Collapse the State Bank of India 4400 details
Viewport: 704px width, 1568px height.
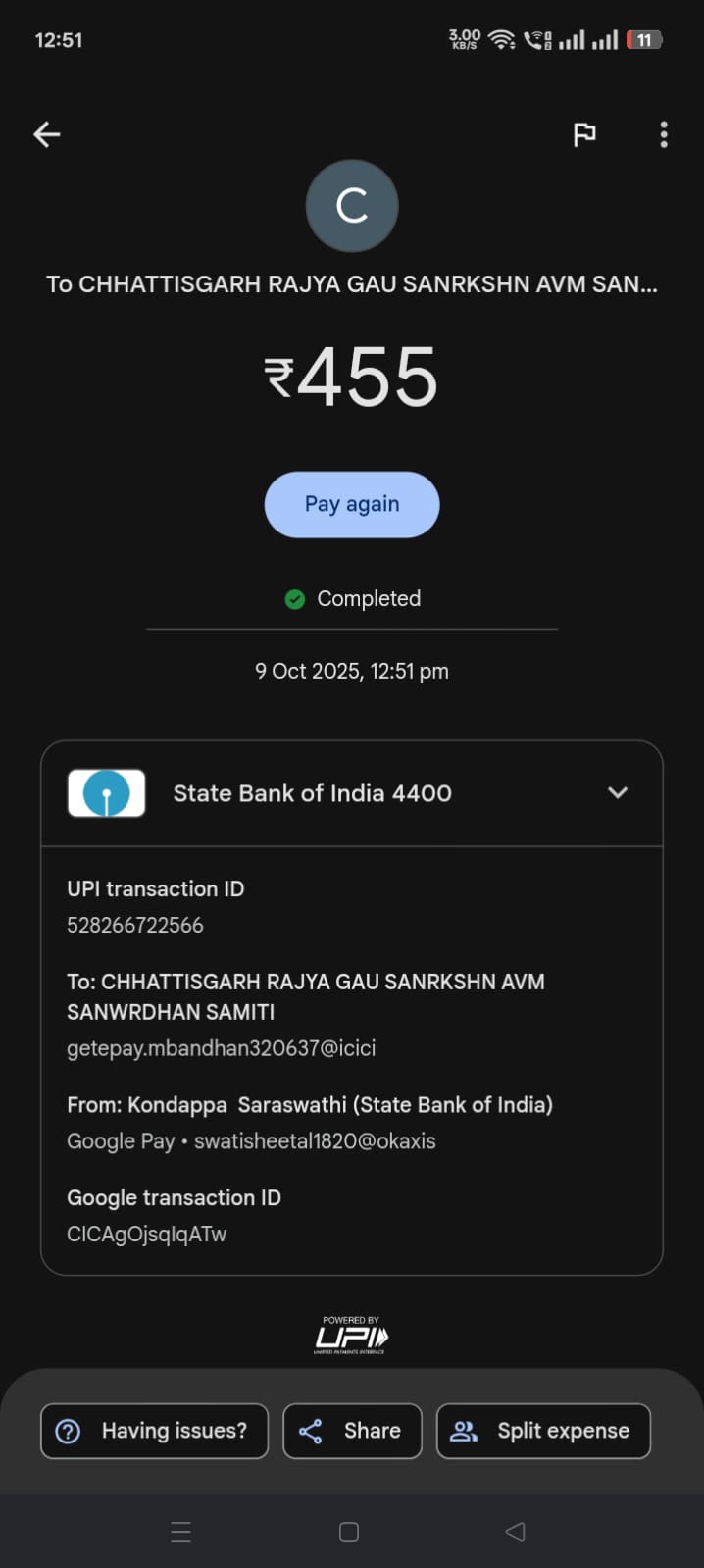617,792
